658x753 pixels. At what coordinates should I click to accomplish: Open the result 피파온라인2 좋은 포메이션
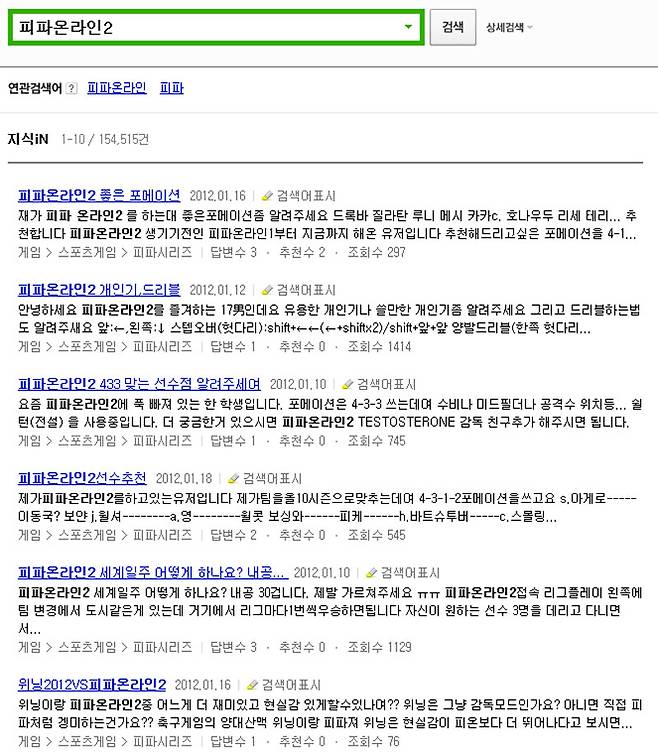[99, 195]
